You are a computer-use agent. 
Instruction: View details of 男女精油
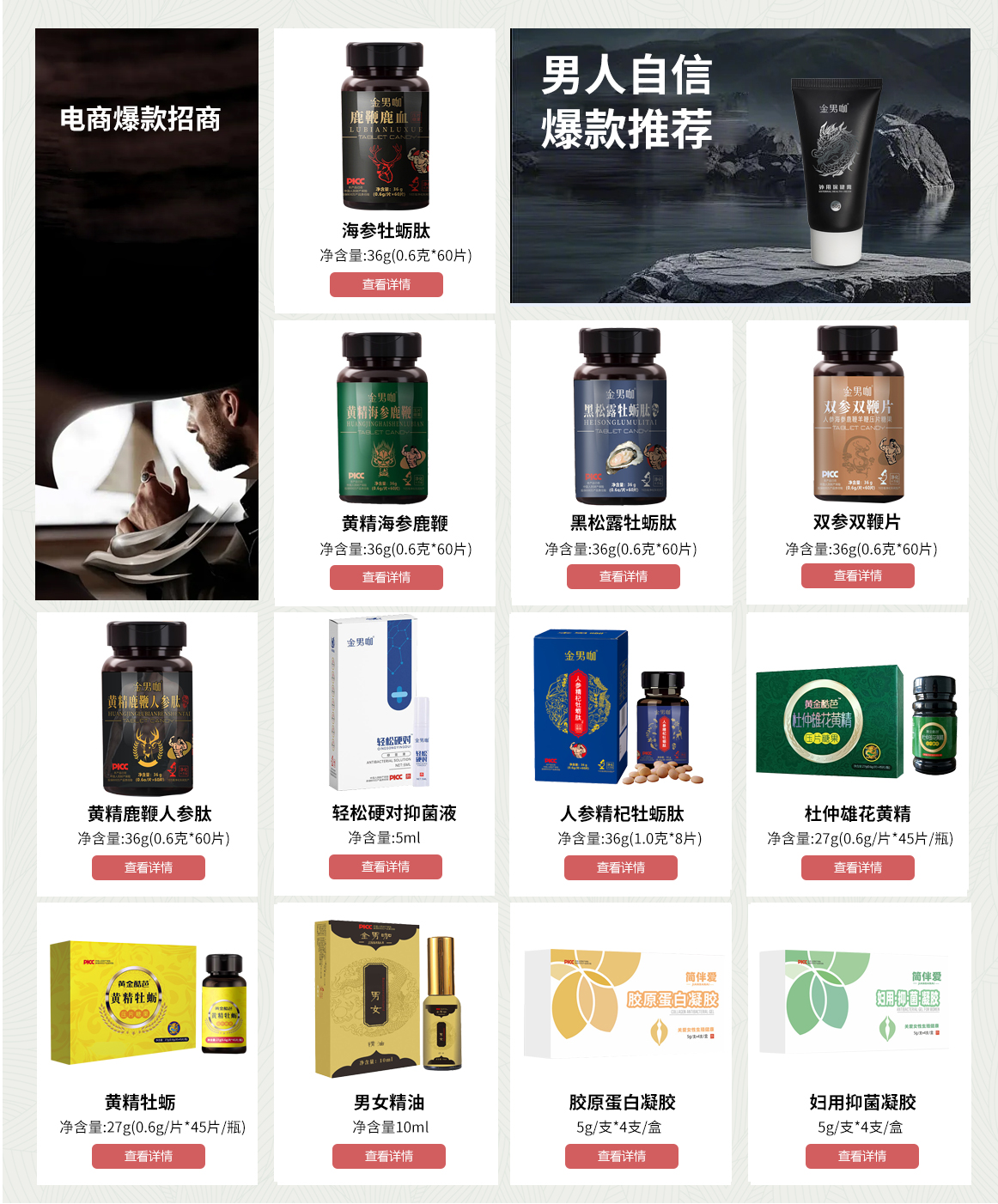[388, 1156]
